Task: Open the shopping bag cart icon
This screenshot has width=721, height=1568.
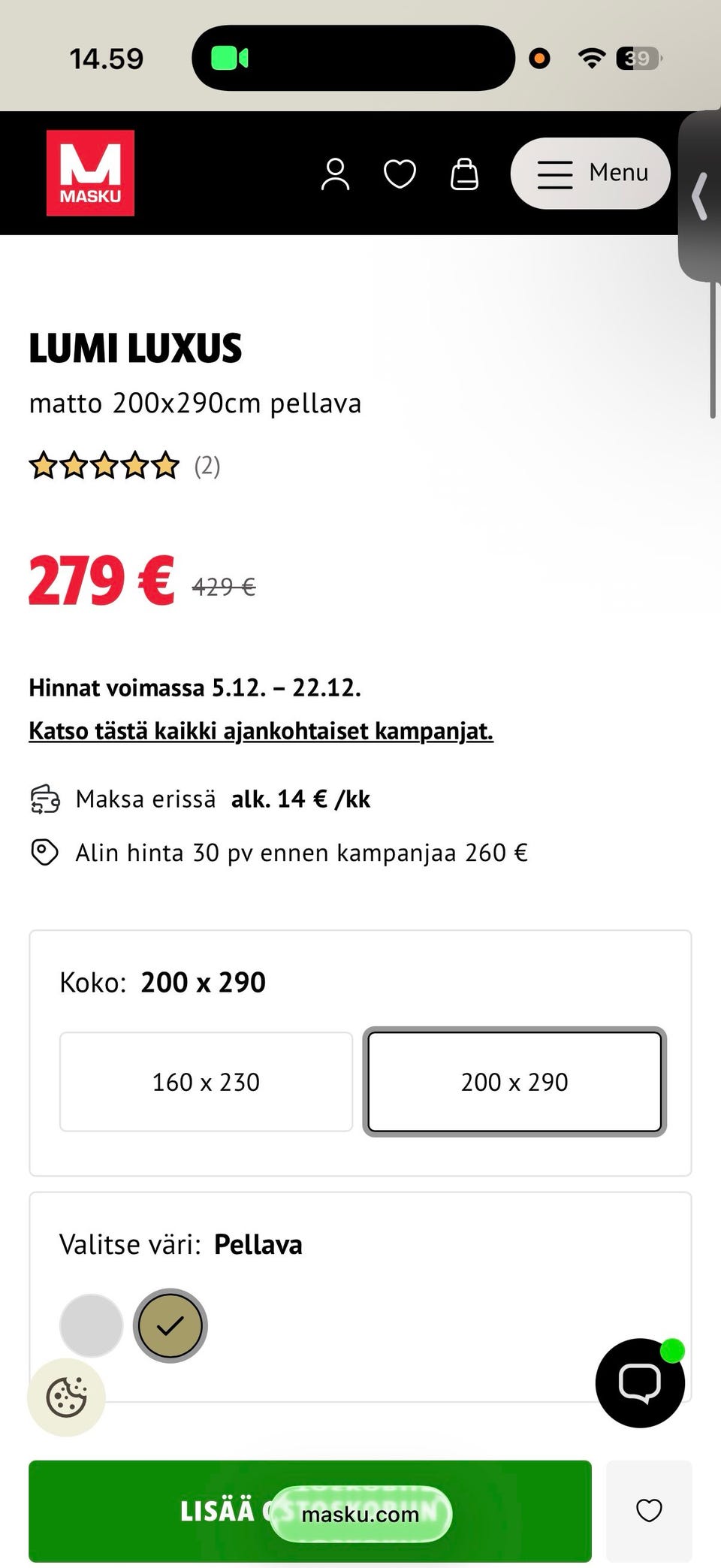Action: (x=464, y=173)
